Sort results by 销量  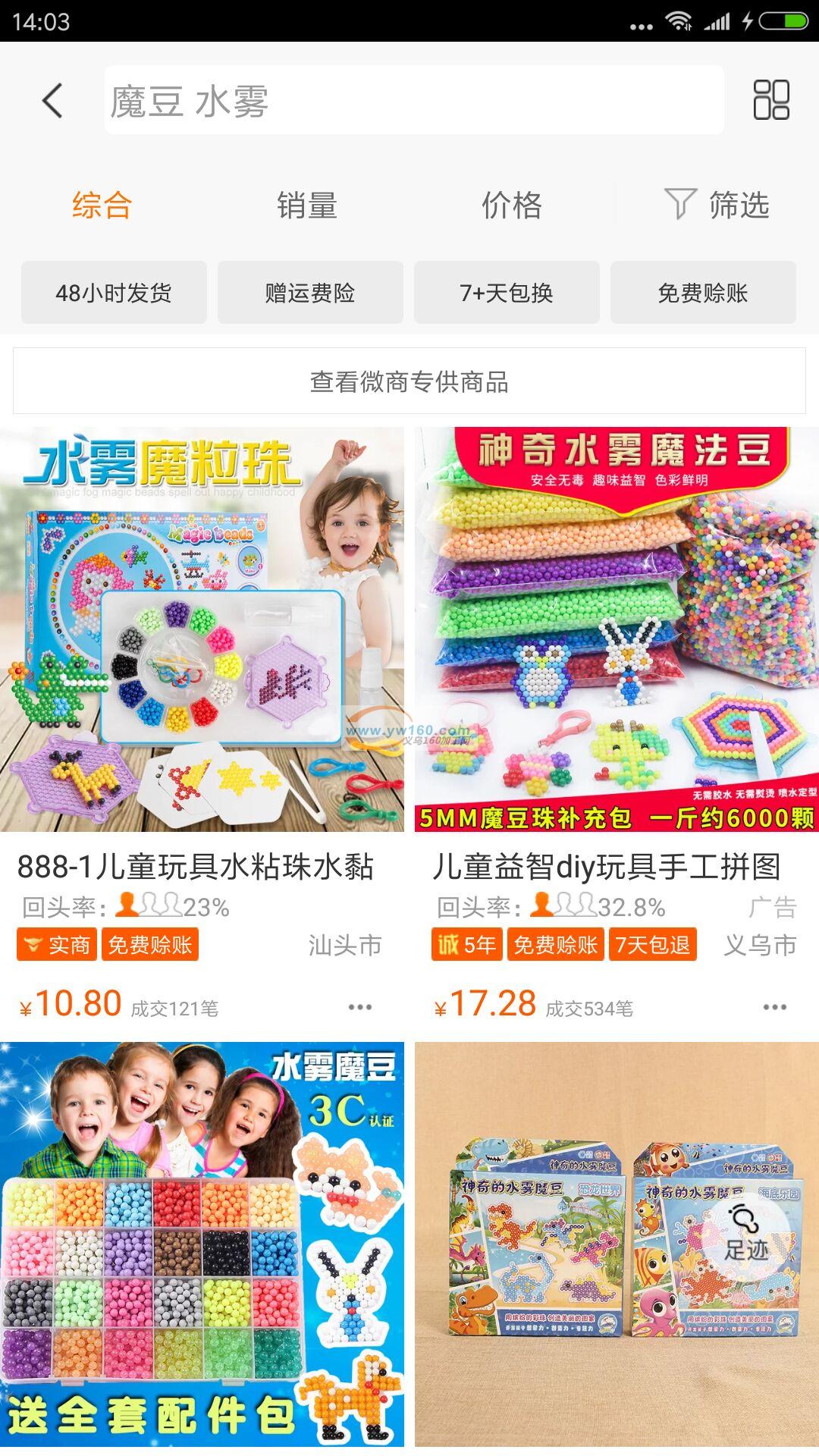click(306, 206)
